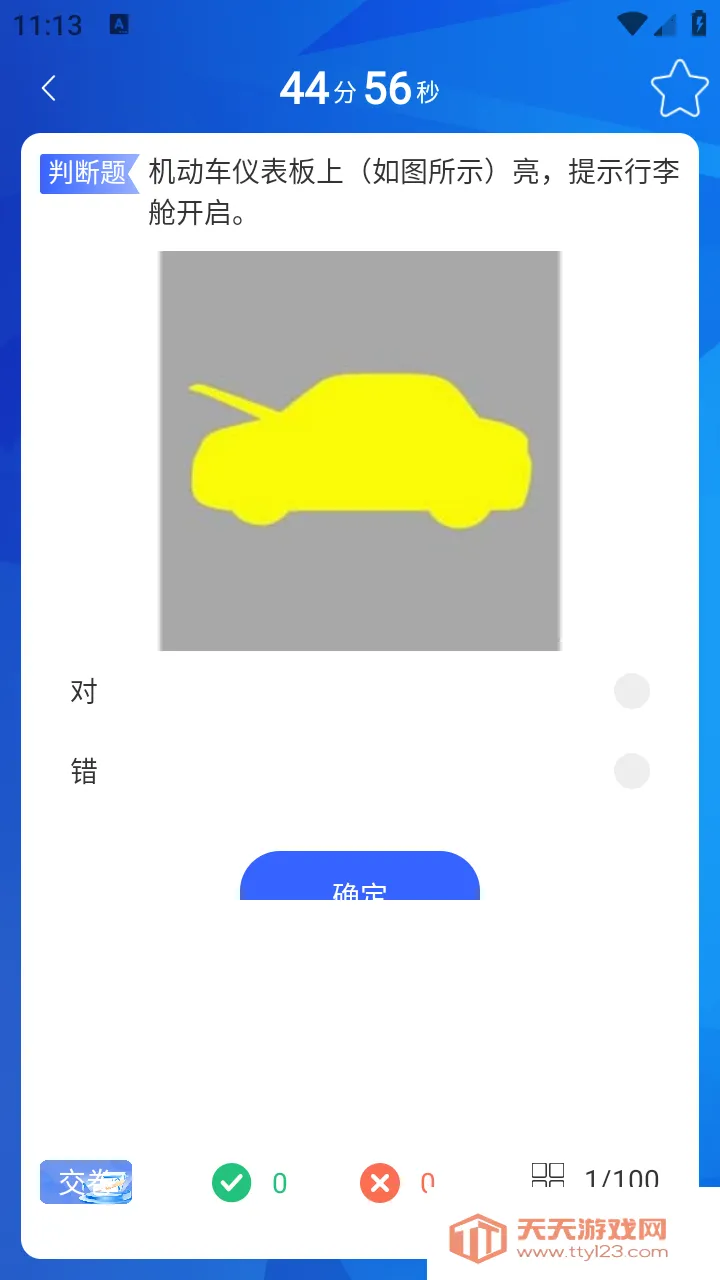Viewport: 720px width, 1280px height.
Task: Open the question grid 1/100
Action: (x=596, y=1178)
